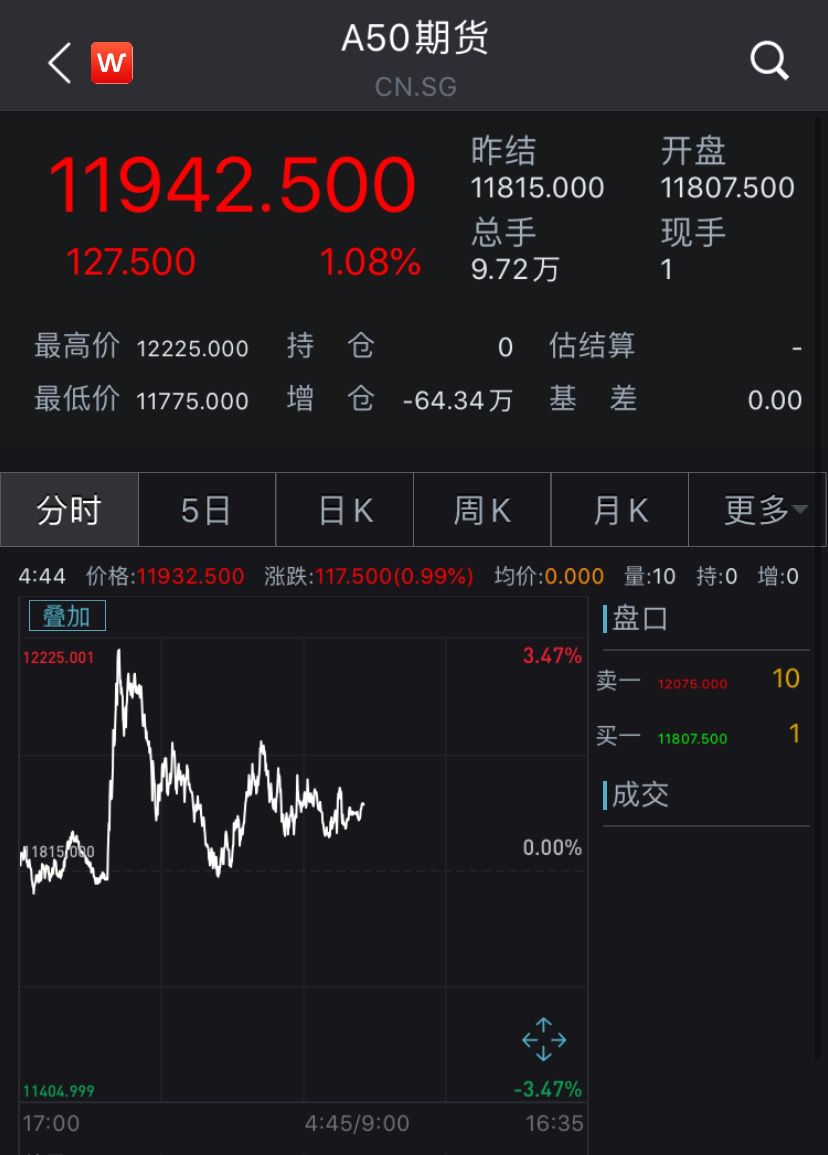This screenshot has height=1155, width=828.
Task: Open search with the magnifier icon
Action: 769,62
